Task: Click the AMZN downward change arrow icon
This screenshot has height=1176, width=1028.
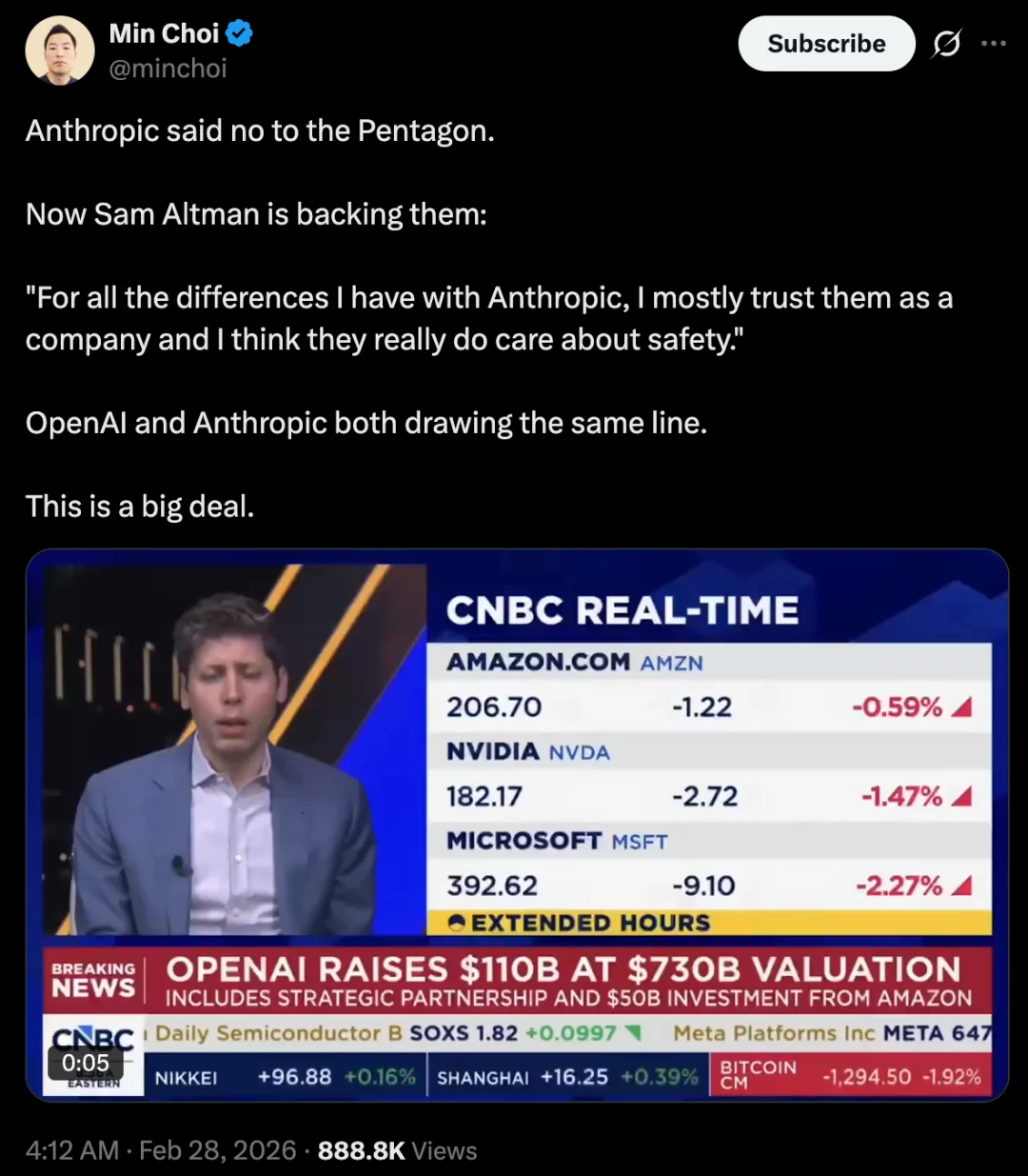Action: pyautogui.click(x=961, y=707)
